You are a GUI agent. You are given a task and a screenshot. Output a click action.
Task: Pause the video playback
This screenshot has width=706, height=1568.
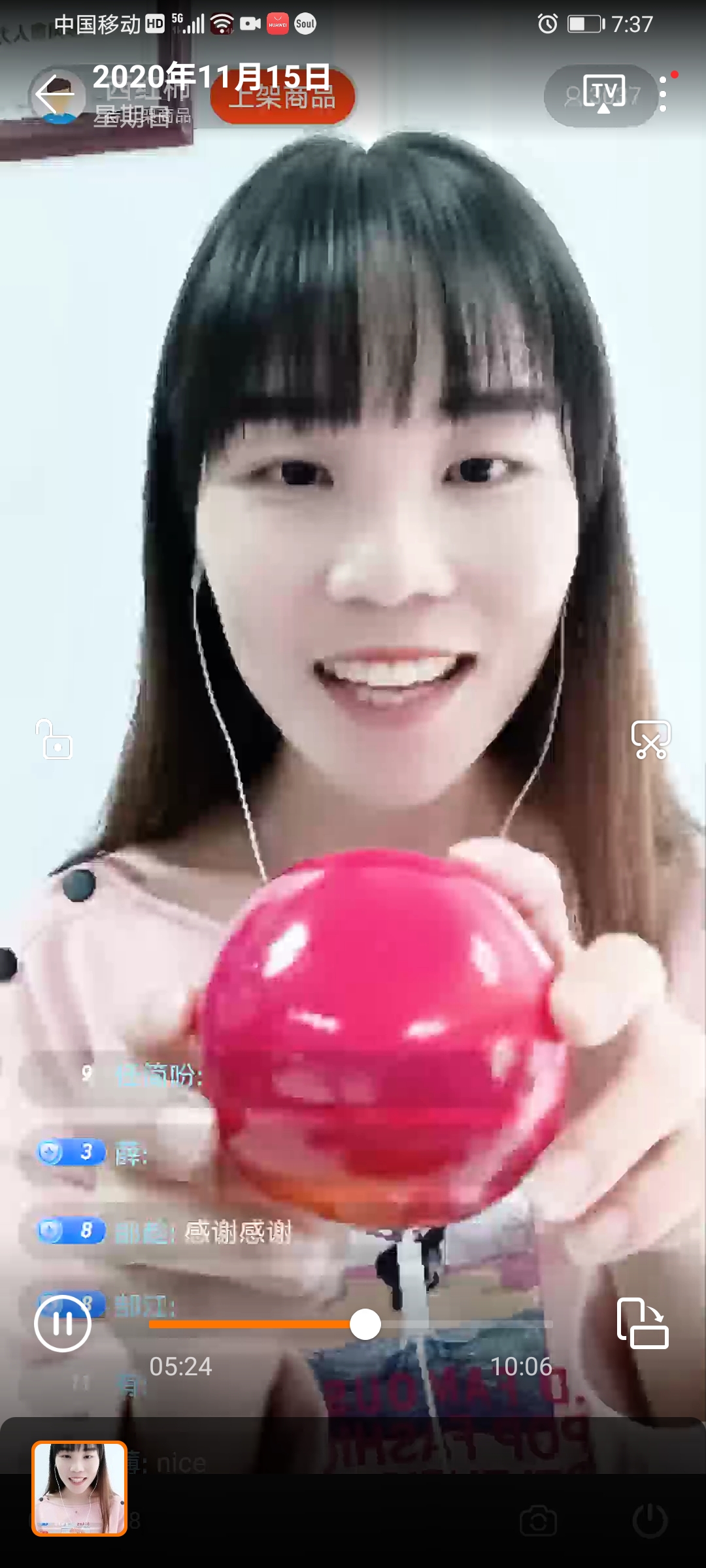pyautogui.click(x=63, y=1324)
